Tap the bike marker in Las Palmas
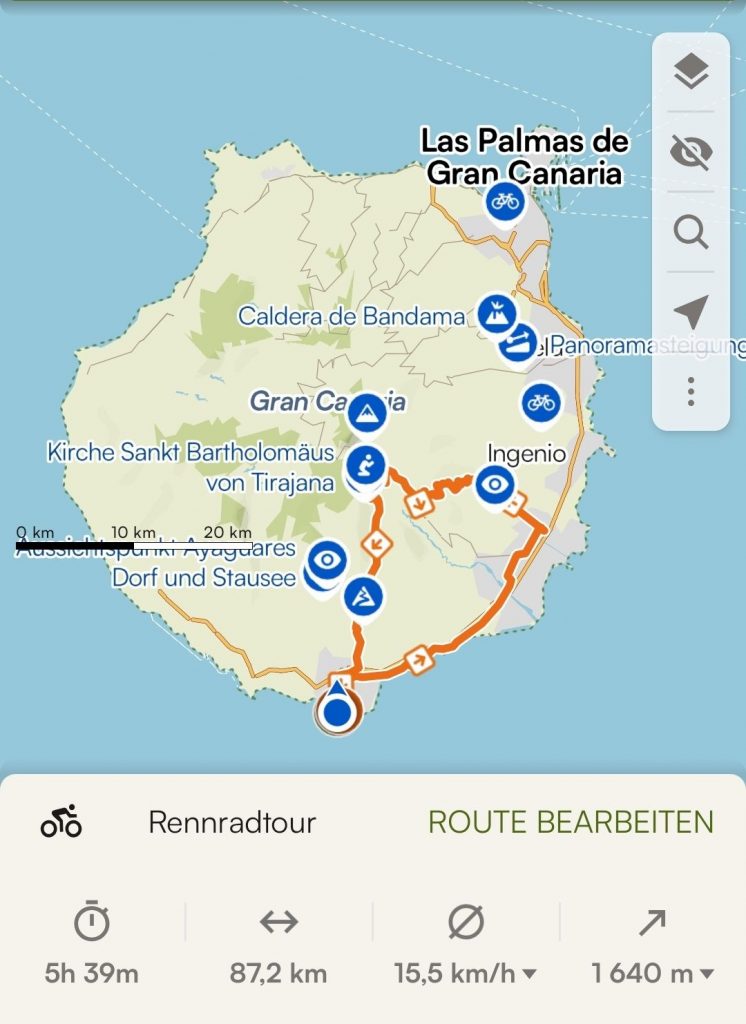This screenshot has width=746, height=1024. [x=505, y=202]
